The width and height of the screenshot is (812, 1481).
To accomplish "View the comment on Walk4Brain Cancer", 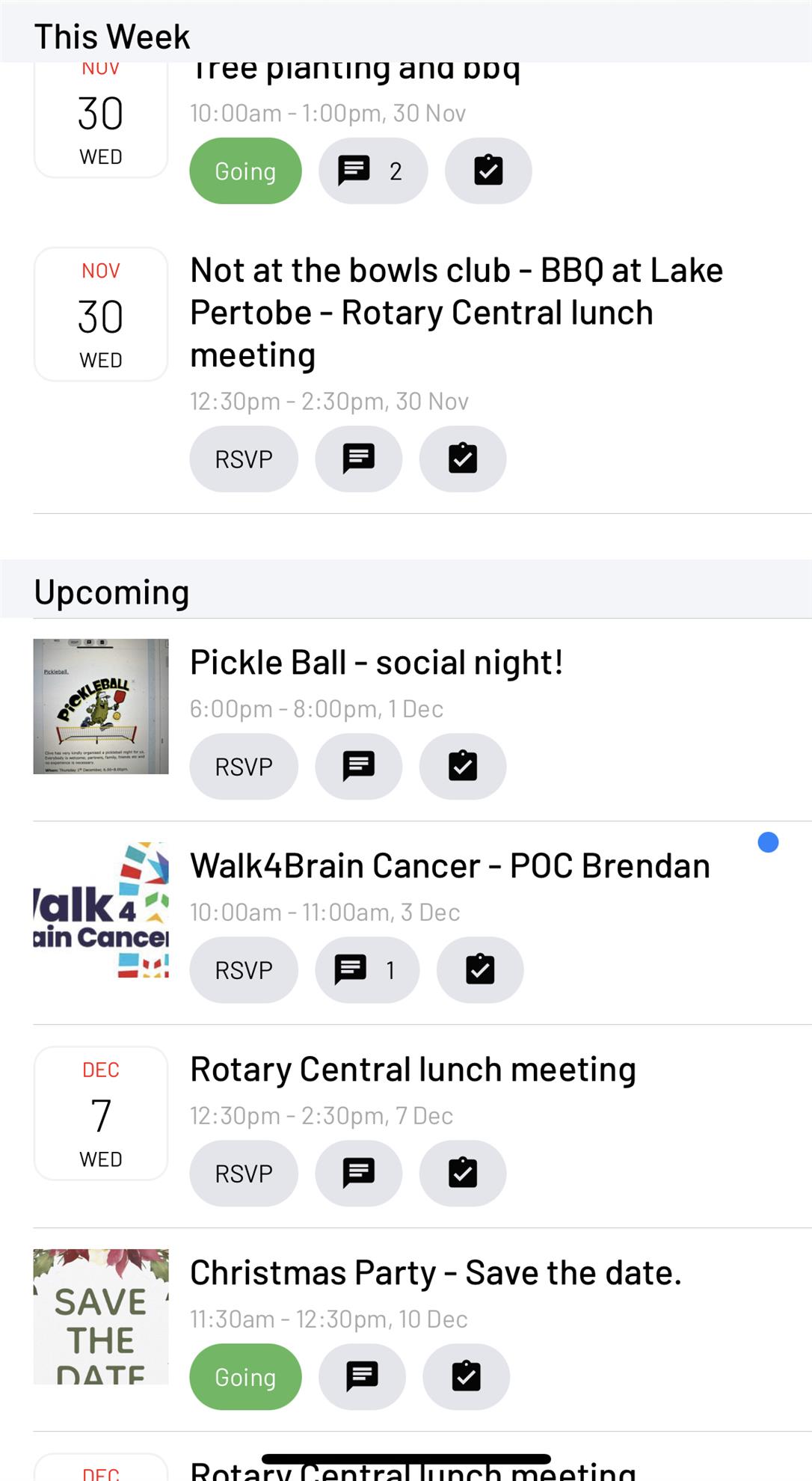I will point(367,970).
